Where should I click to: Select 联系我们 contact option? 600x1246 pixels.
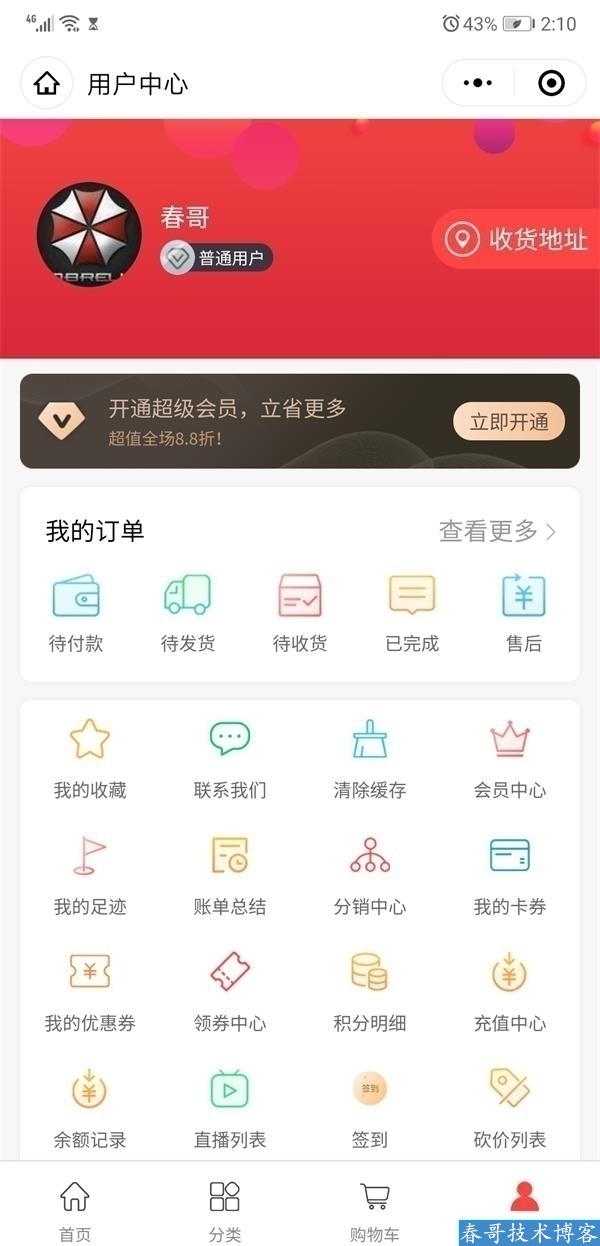tap(230, 757)
